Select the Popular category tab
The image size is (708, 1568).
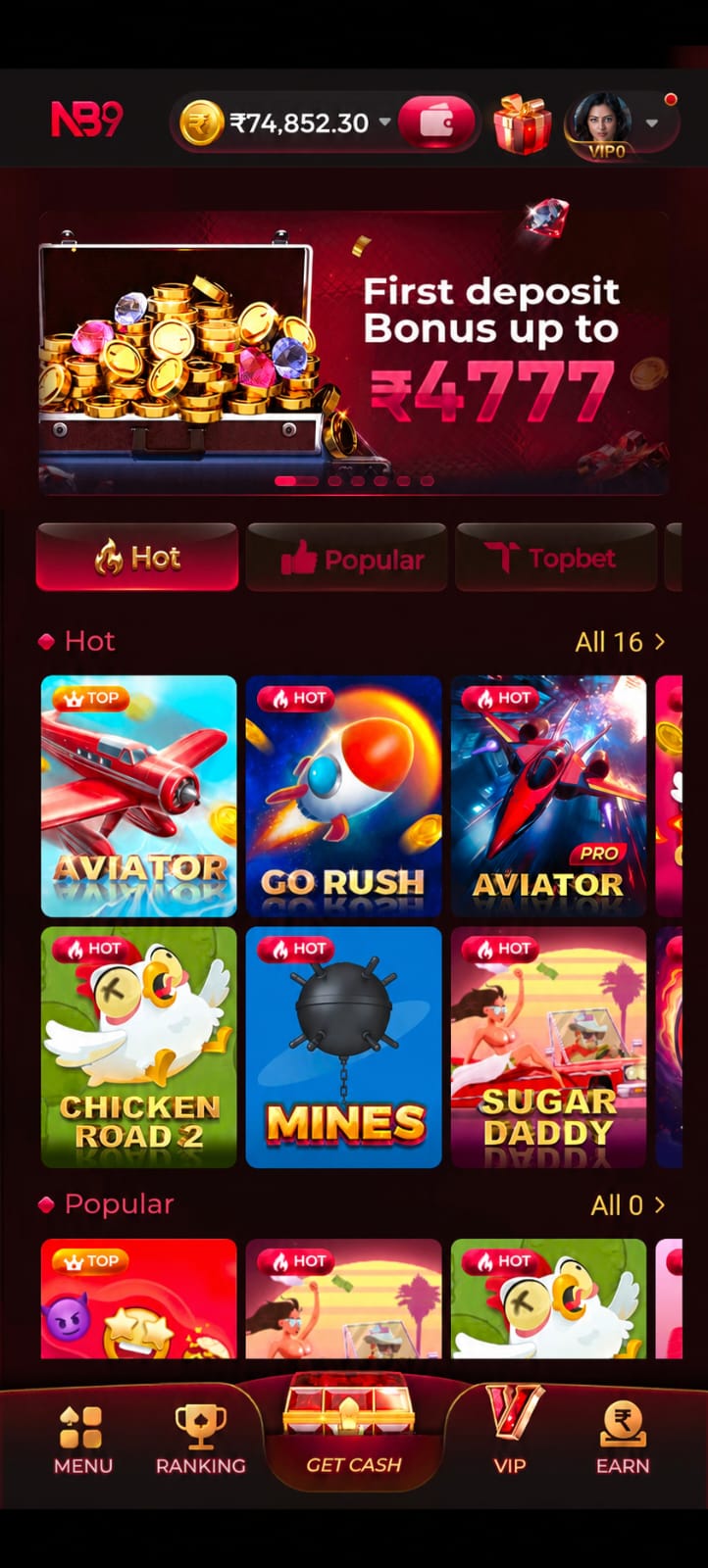tap(347, 558)
